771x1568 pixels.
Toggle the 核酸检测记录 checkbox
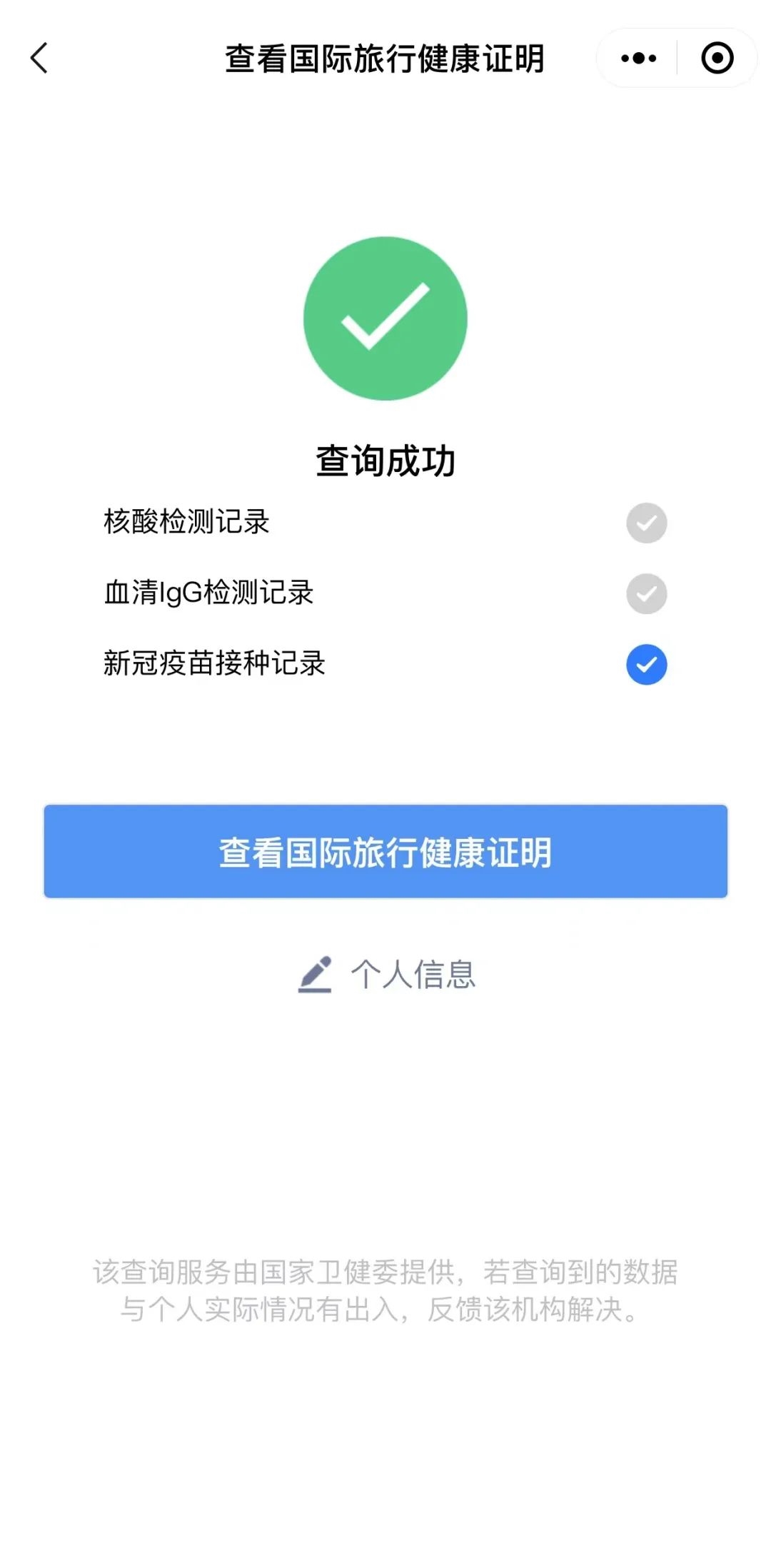[647, 523]
